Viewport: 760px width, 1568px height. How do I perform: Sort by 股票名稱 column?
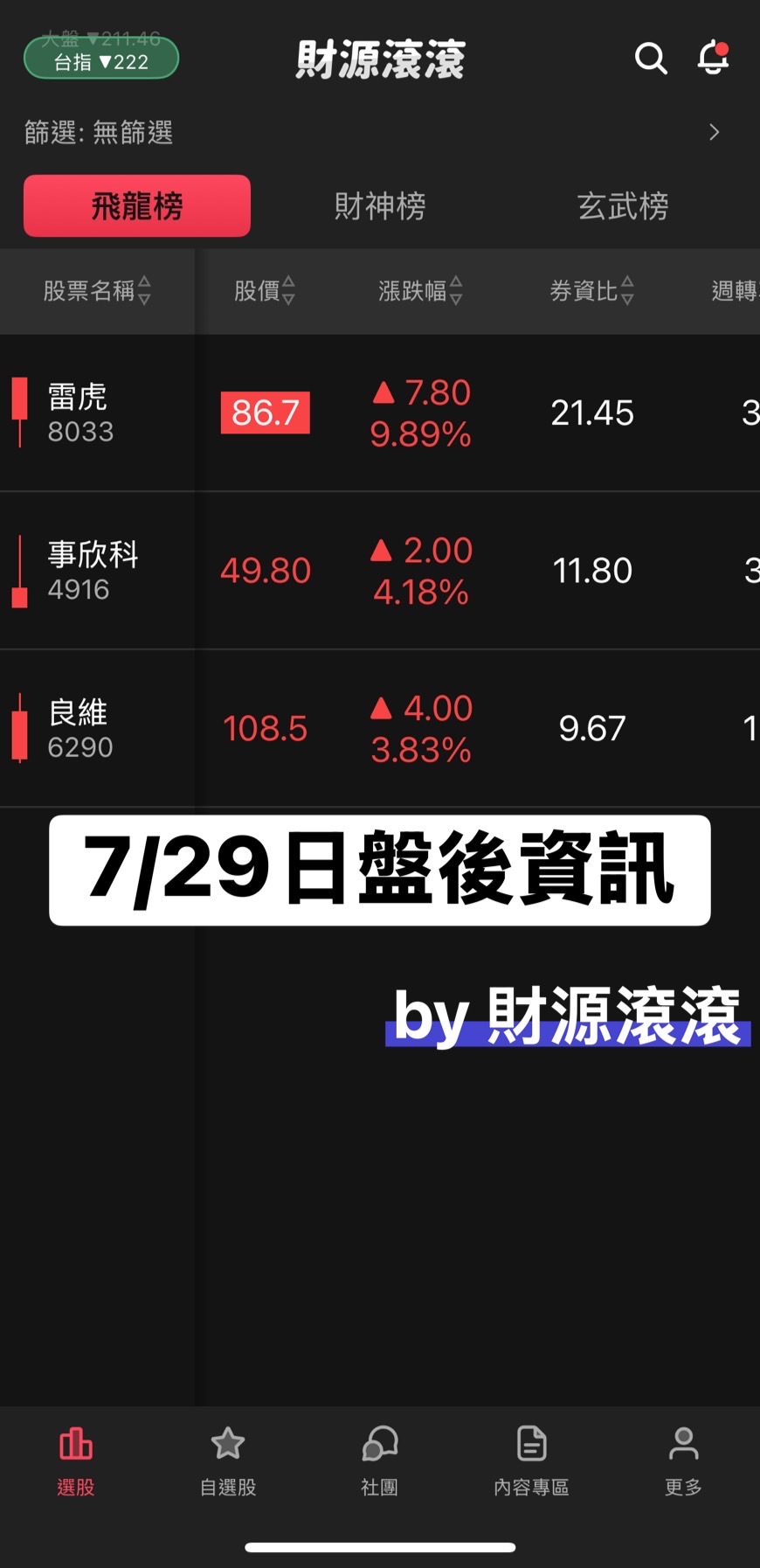(97, 290)
